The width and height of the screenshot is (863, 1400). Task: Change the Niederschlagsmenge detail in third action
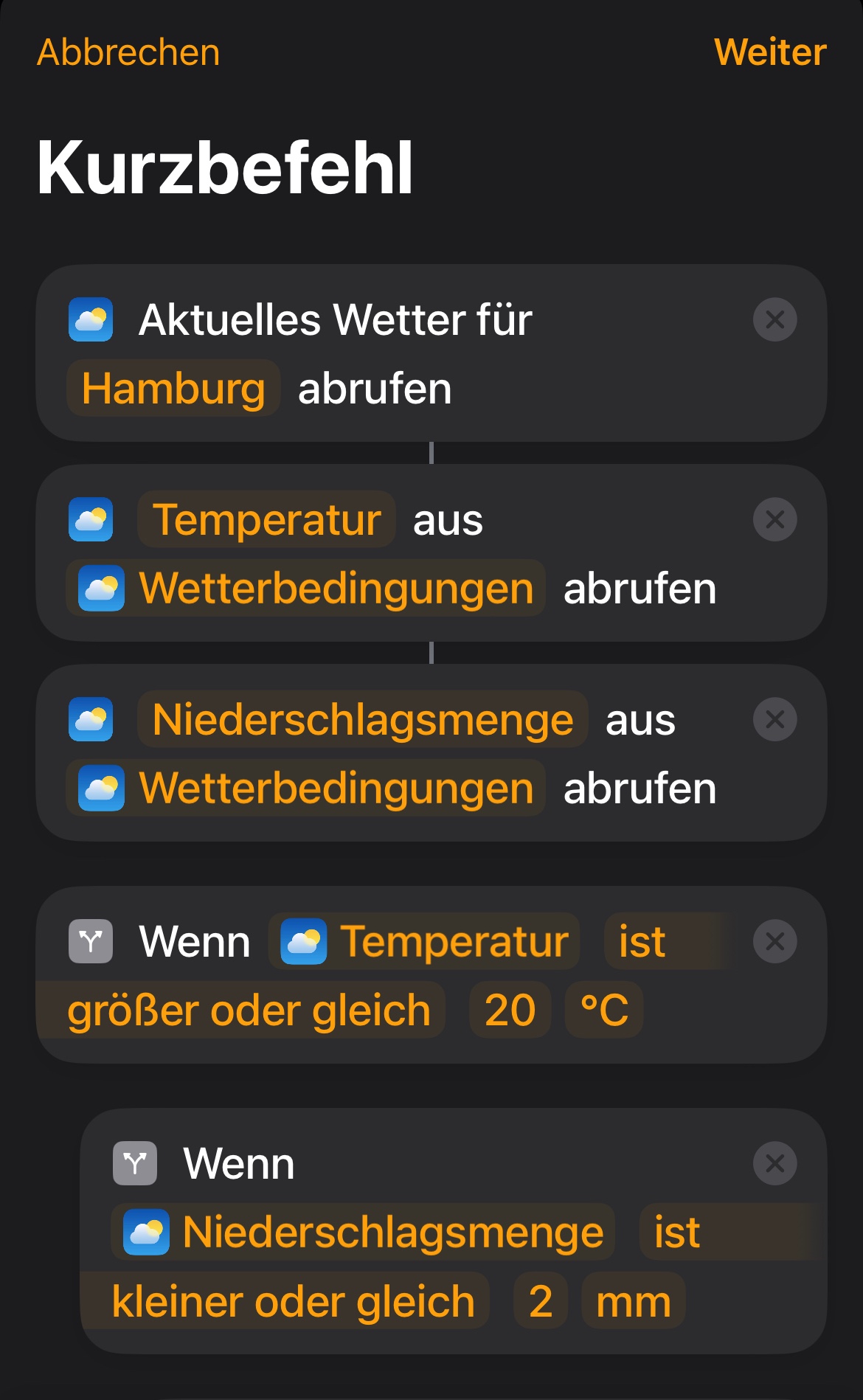[362, 720]
